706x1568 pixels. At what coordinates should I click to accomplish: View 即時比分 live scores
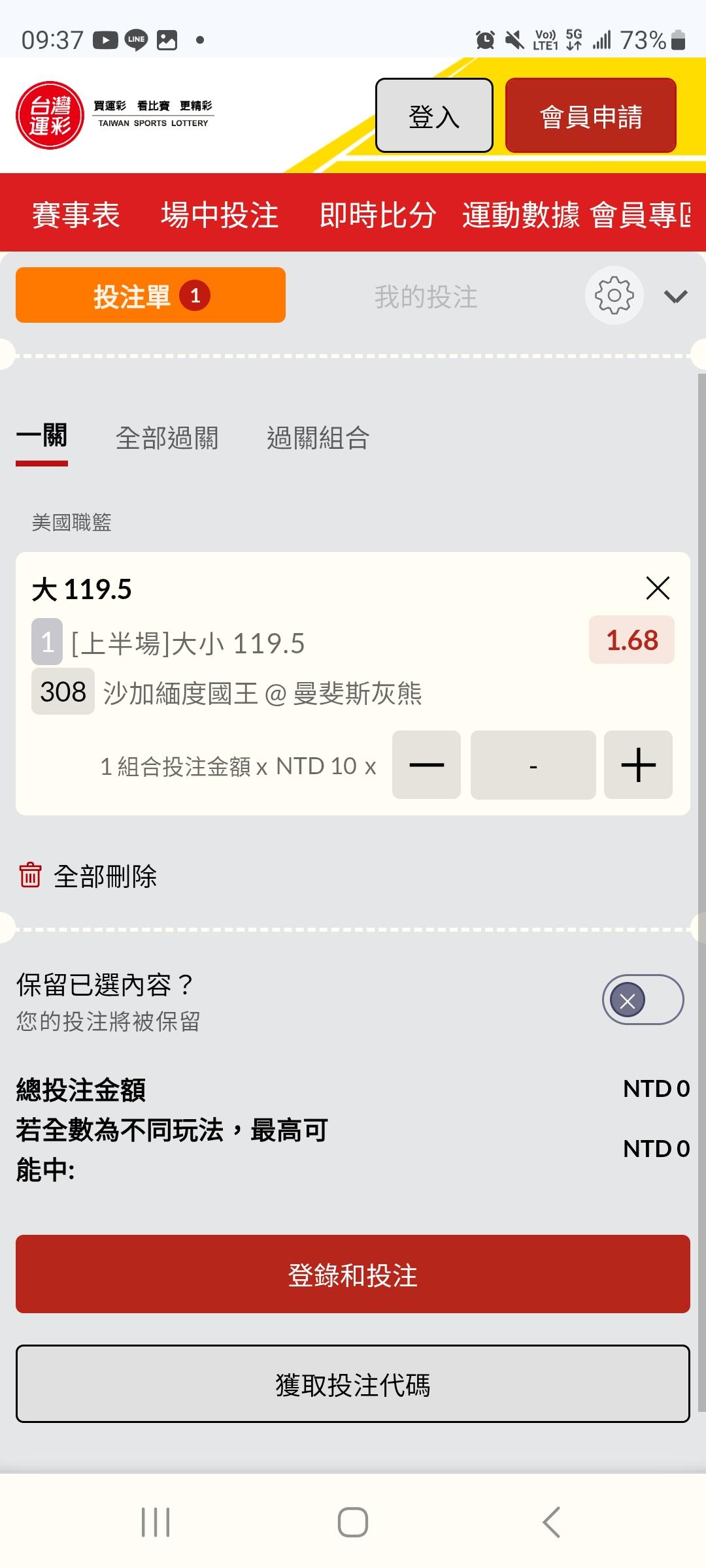(377, 214)
